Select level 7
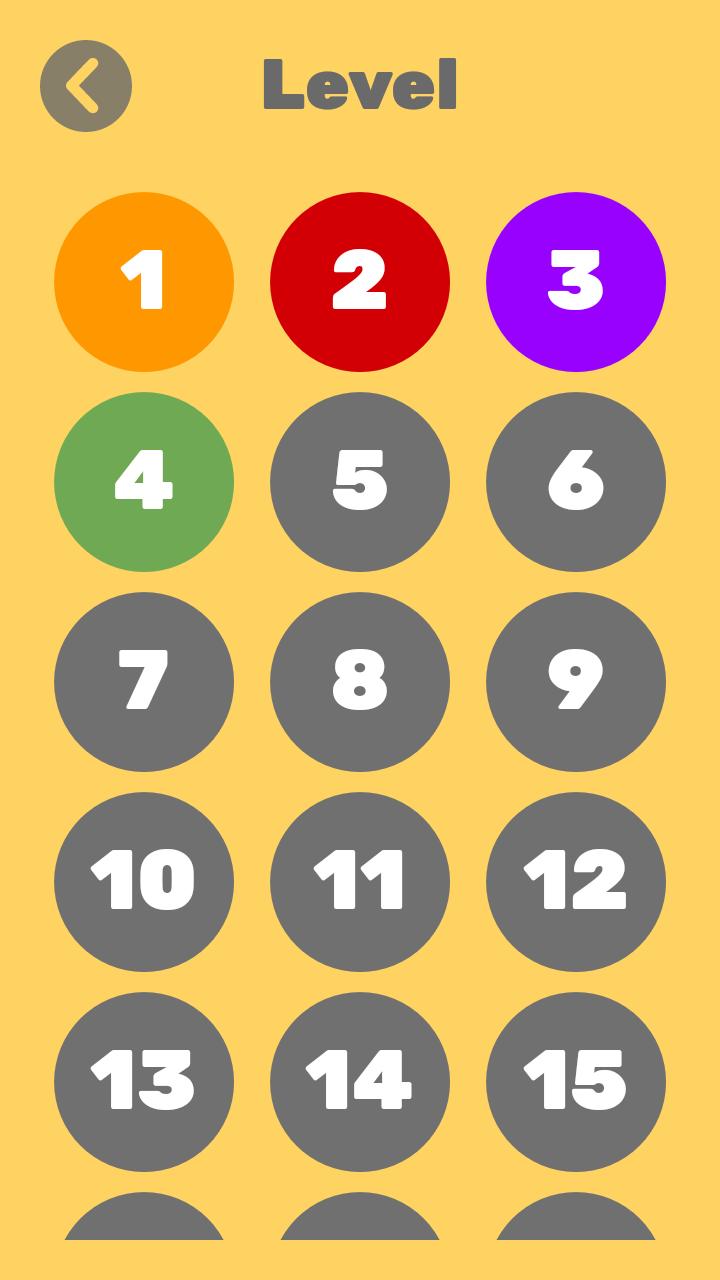720x1280 pixels. pyautogui.click(x=144, y=682)
